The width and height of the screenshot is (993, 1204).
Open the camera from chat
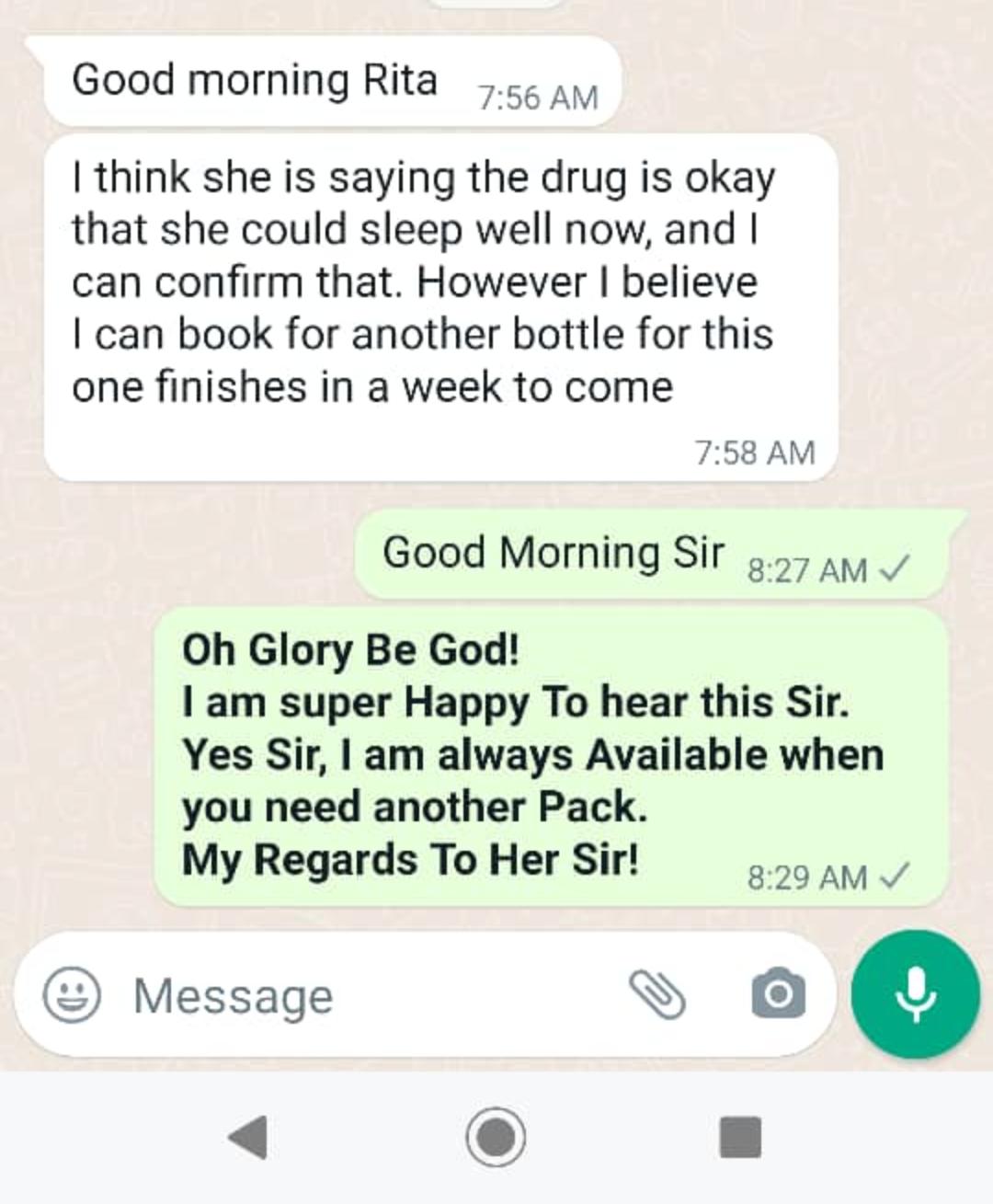point(778,994)
